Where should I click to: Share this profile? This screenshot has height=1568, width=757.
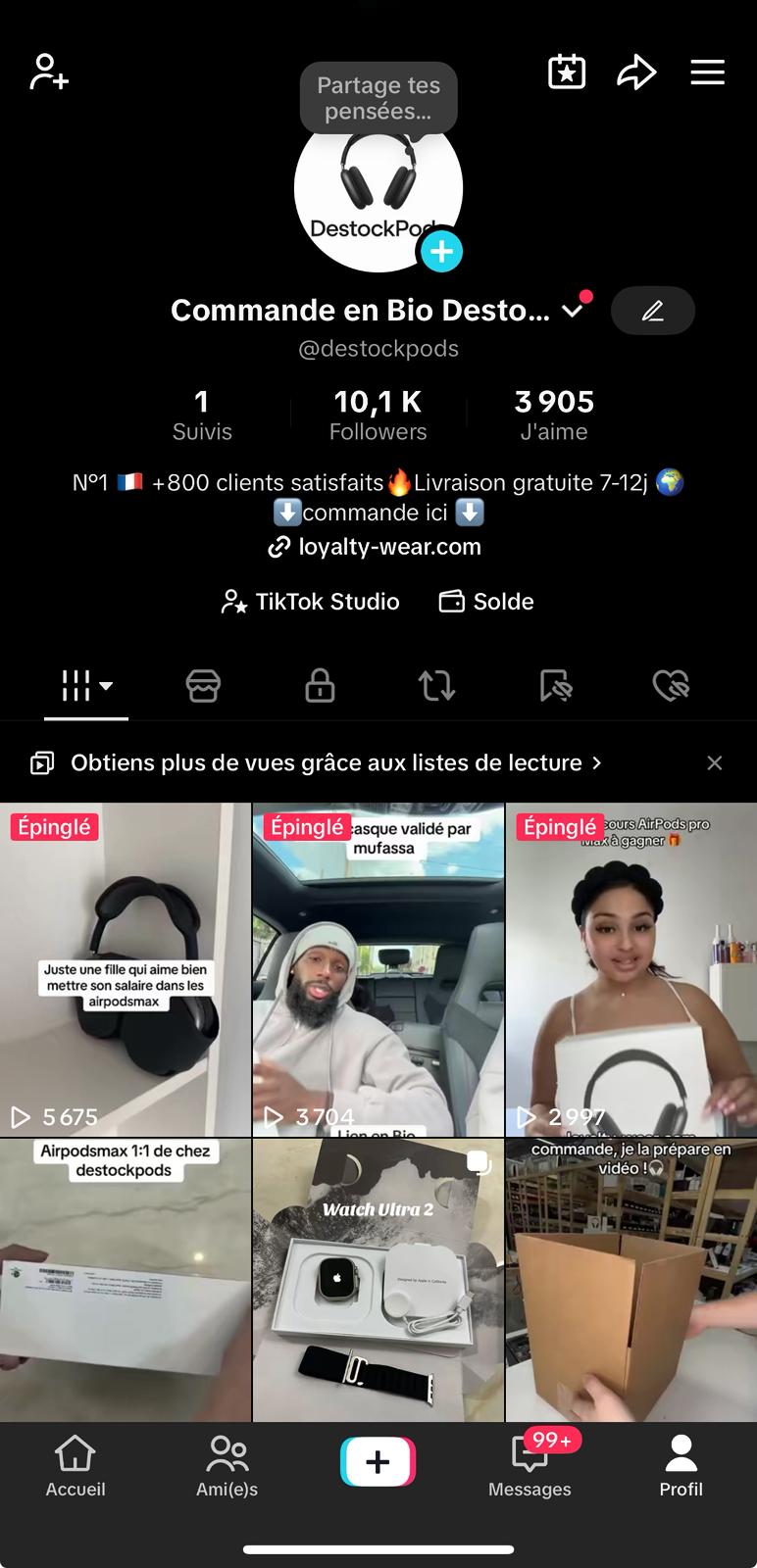636,73
